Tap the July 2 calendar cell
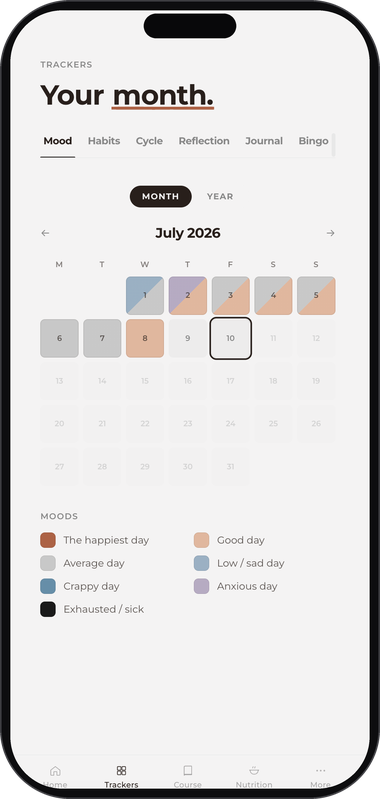 tap(188, 296)
